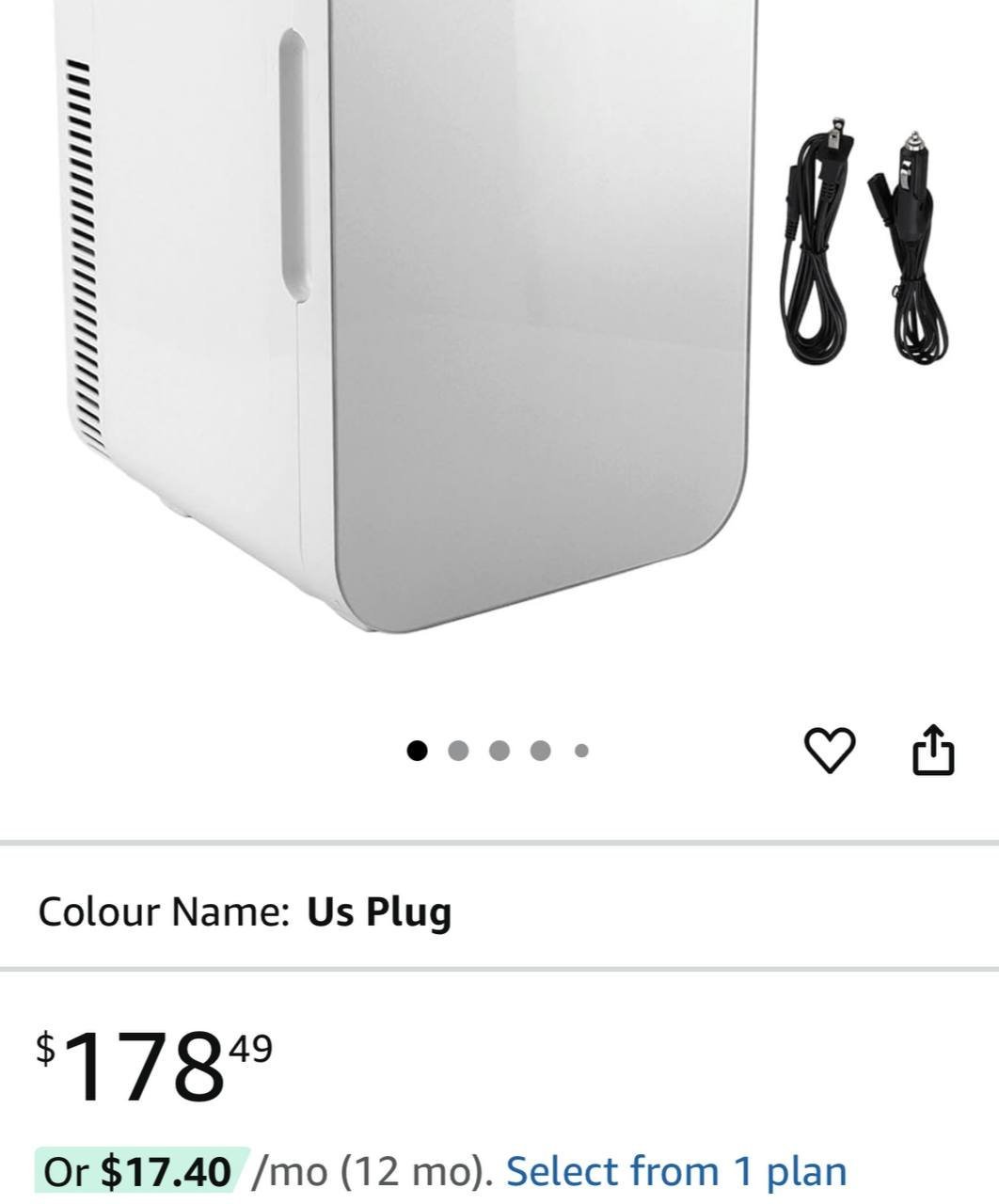The width and height of the screenshot is (999, 1204).
Task: Share this product listing
Action: point(933,750)
